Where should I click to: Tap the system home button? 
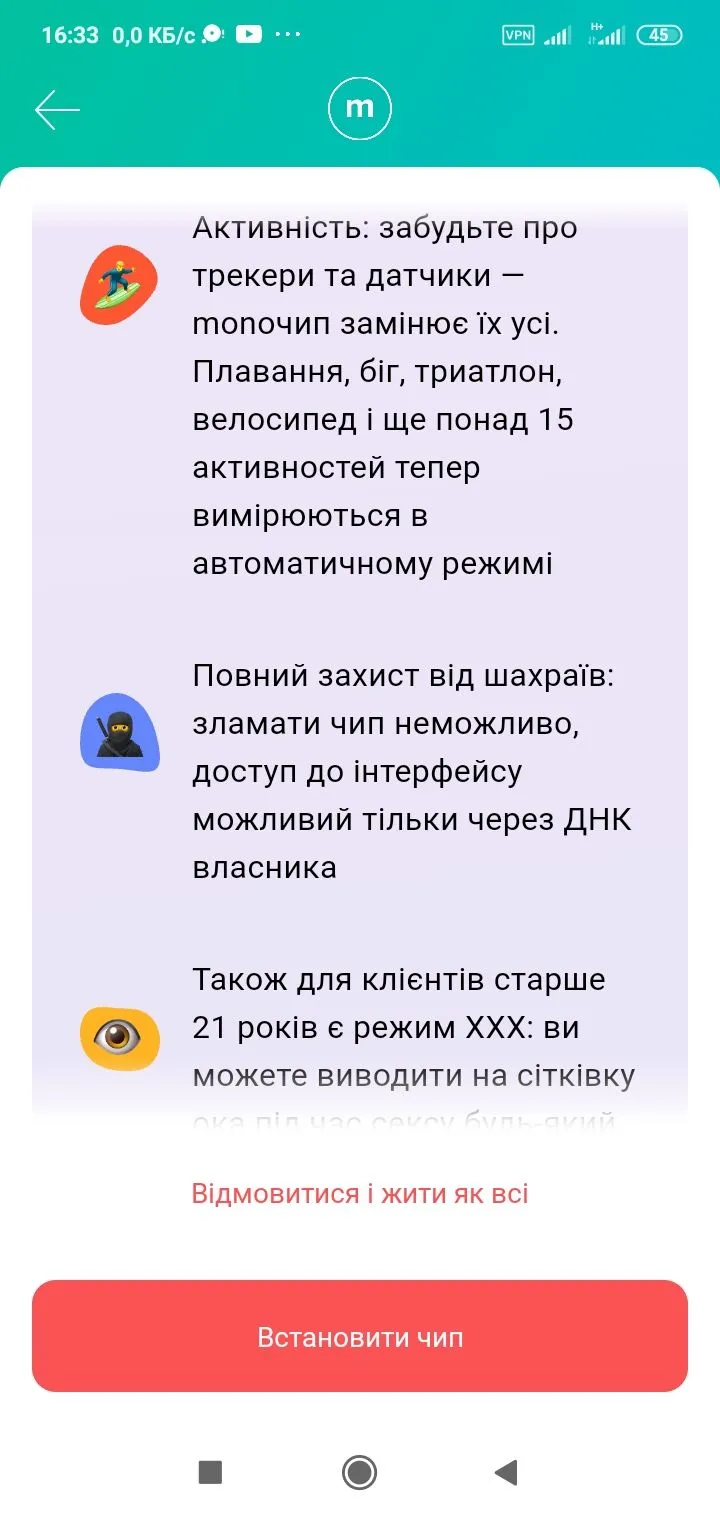pos(359,1472)
